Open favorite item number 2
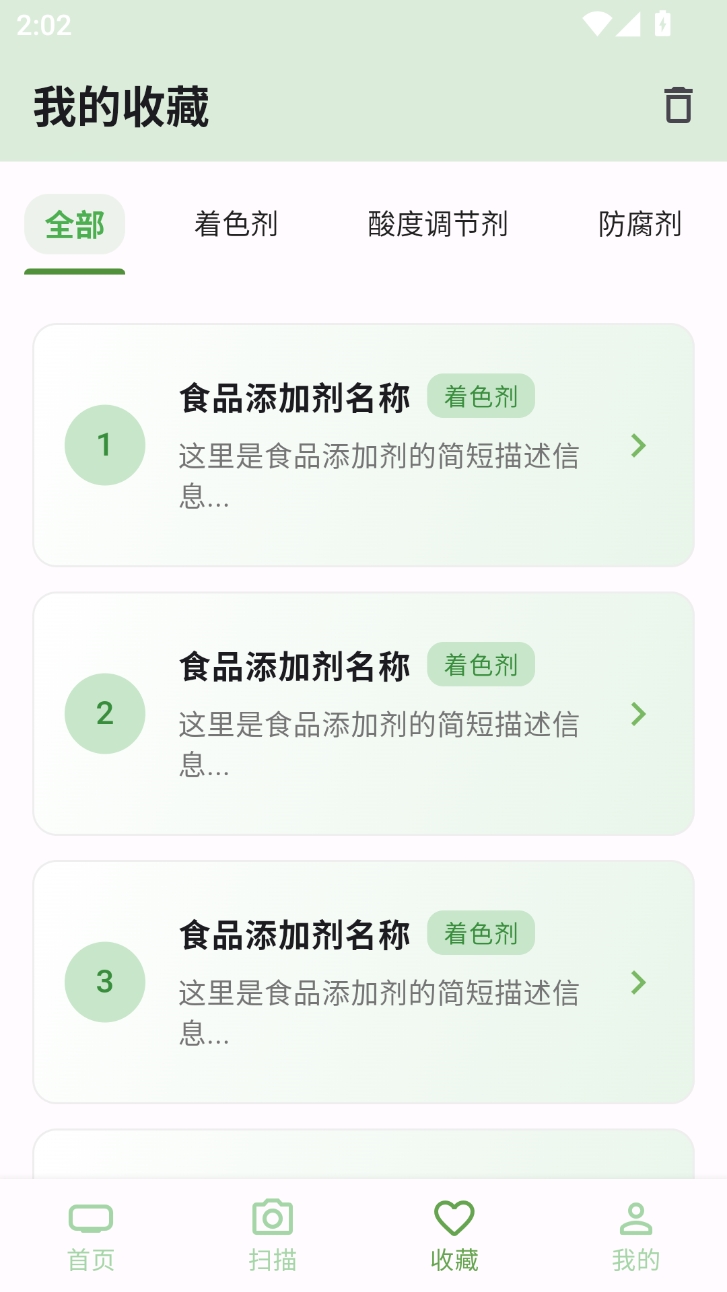This screenshot has width=727, height=1292. point(363,713)
